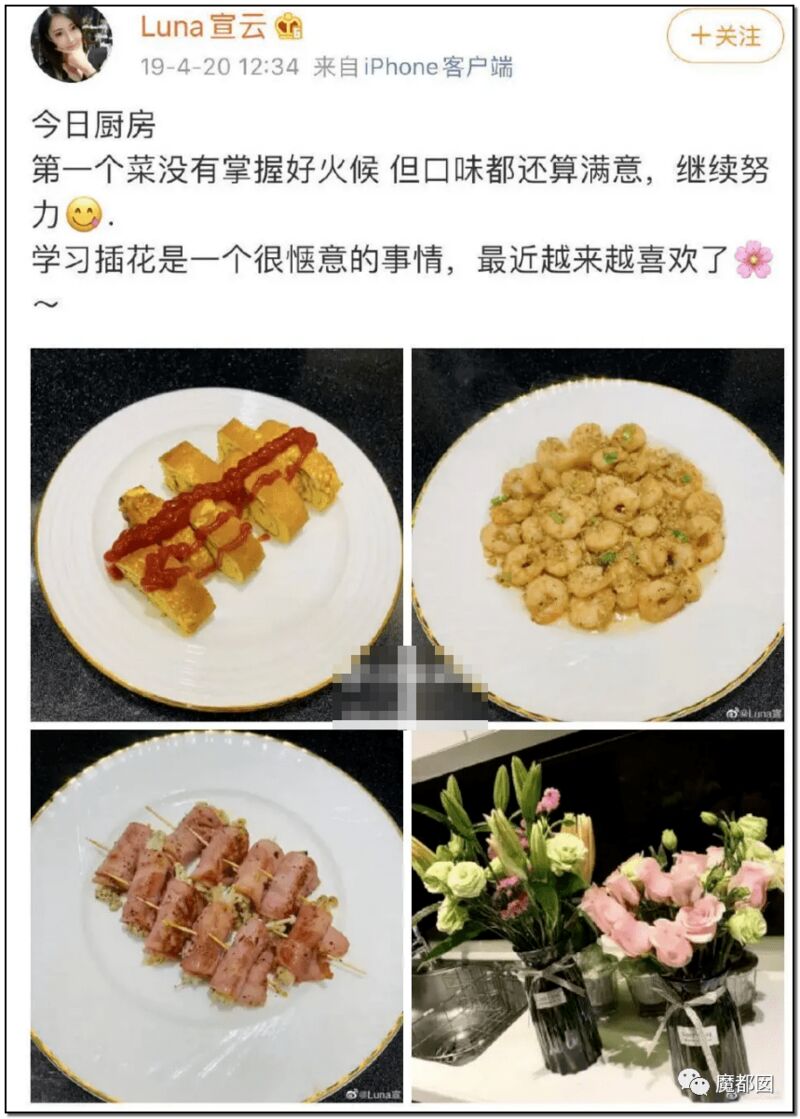800x1119 pixels.
Task: Follow Luna宣云 with the 关注 button
Action: [x=726, y=37]
